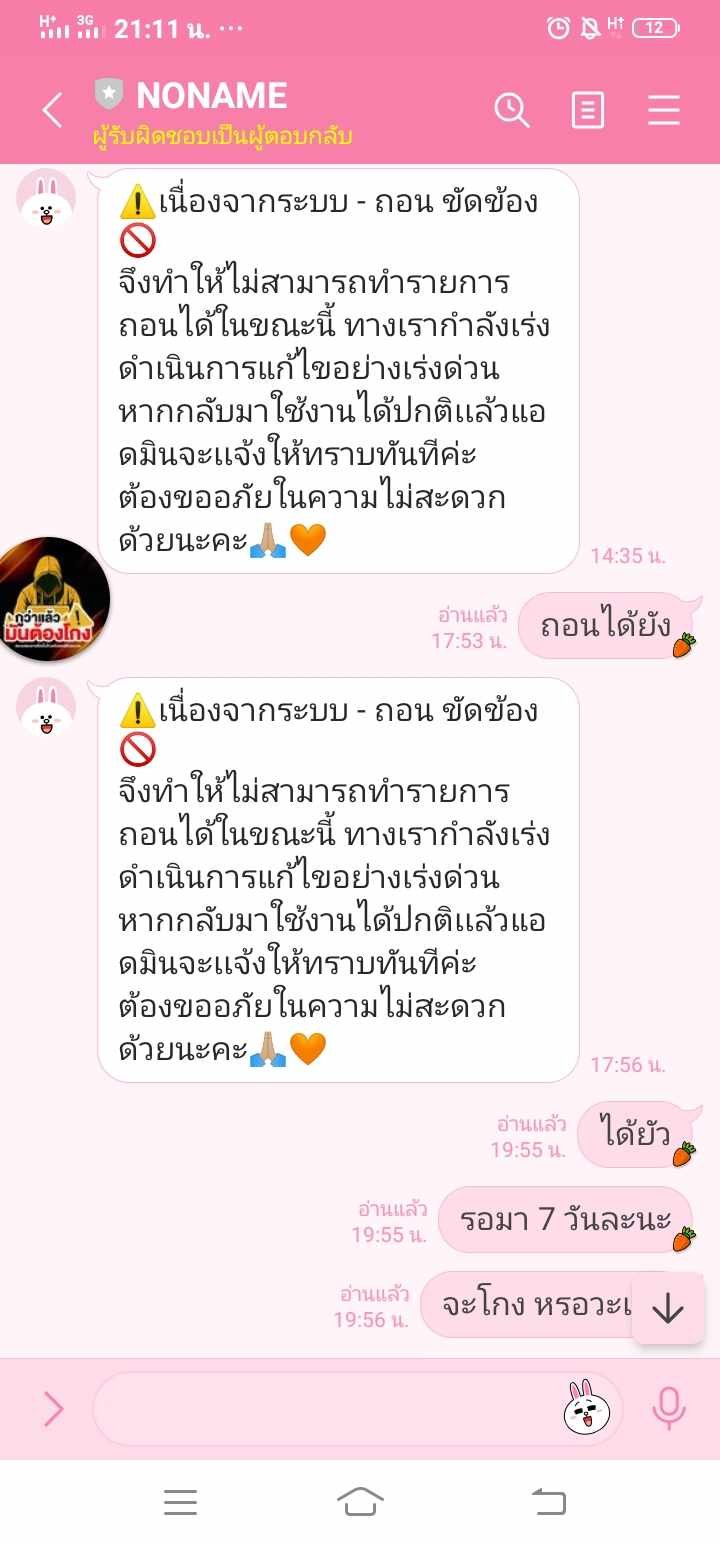
Task: Record a voice message with microphone
Action: (668, 1409)
